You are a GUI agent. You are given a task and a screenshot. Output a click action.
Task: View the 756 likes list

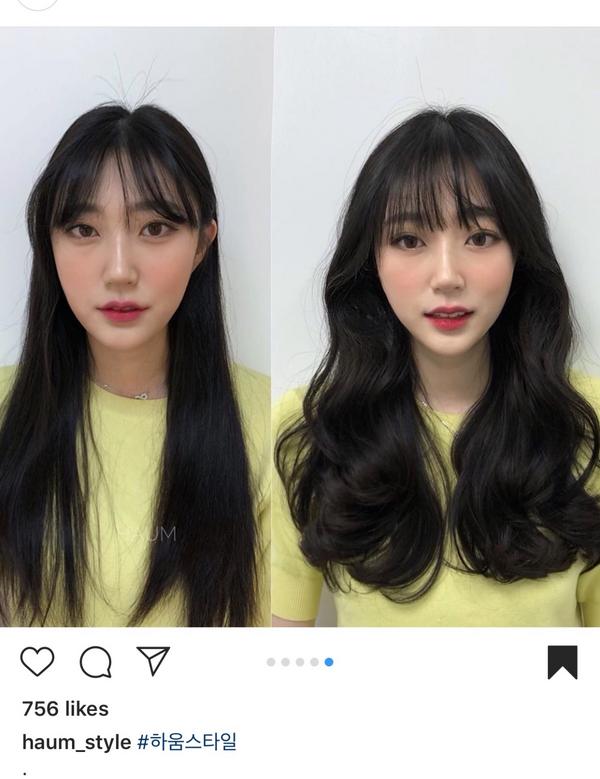[65, 709]
